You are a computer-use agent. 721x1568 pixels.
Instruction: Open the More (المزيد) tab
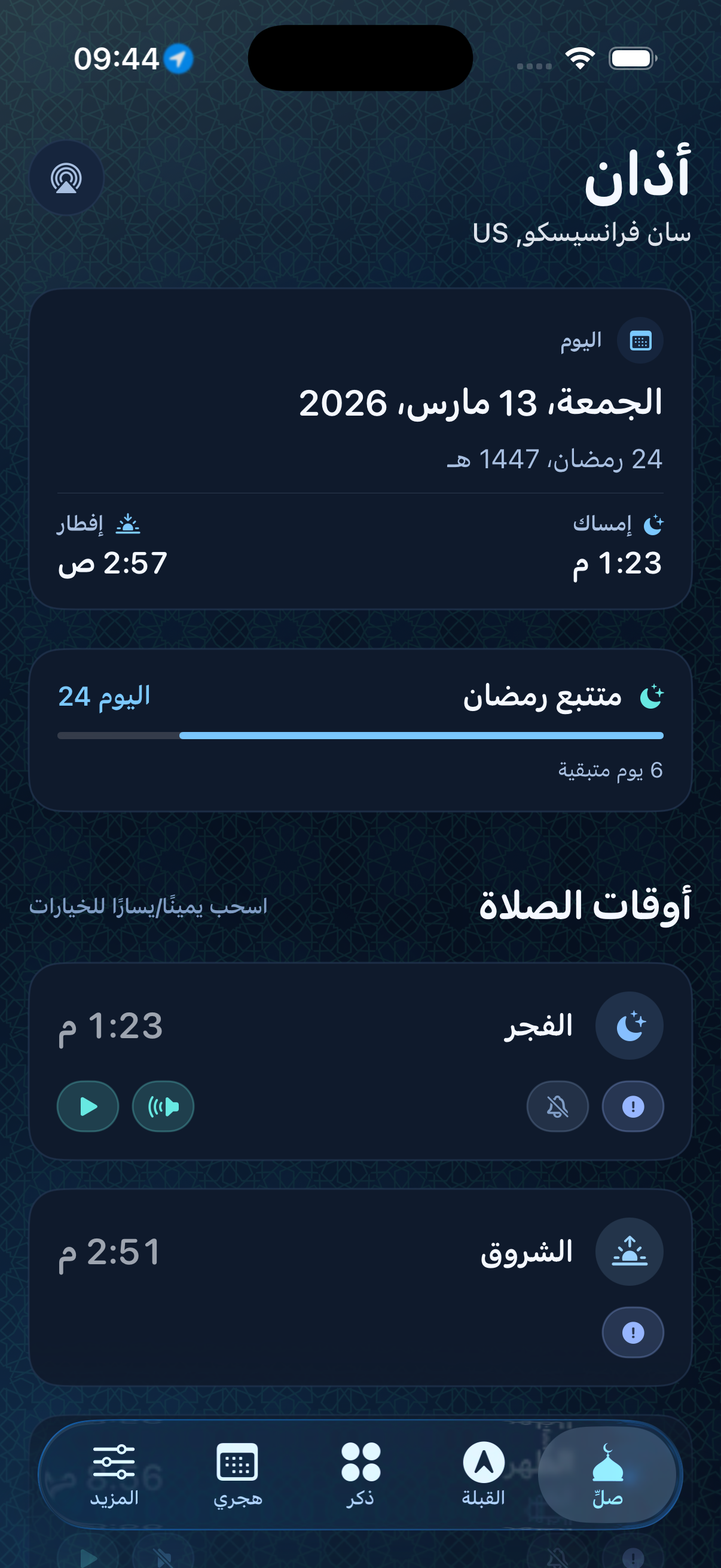click(114, 1474)
